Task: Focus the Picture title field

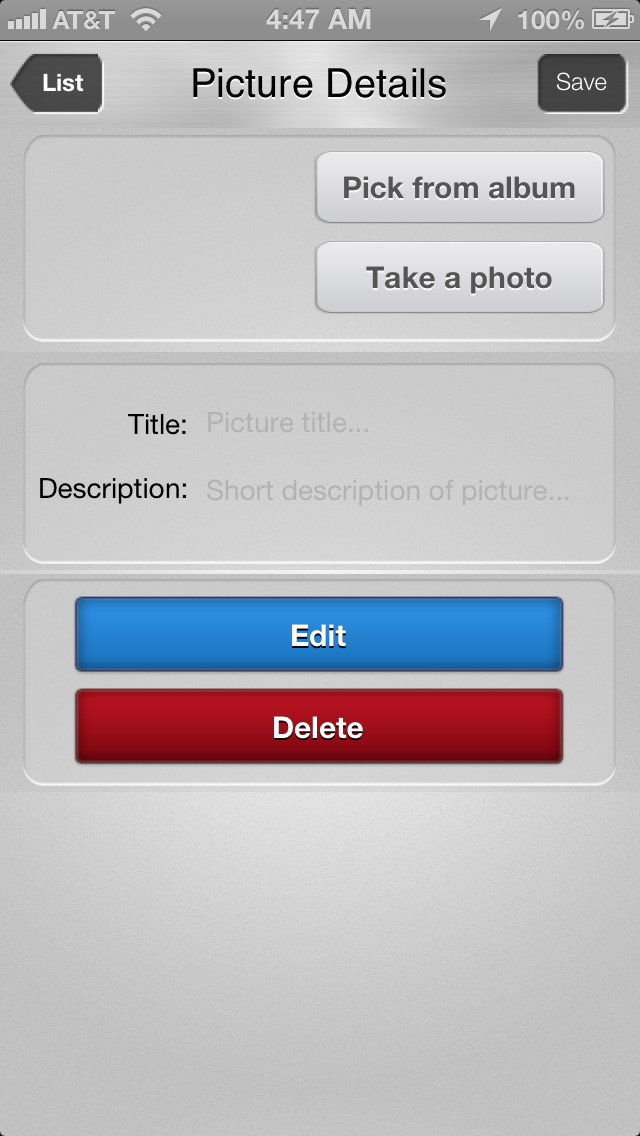Action: coord(403,422)
